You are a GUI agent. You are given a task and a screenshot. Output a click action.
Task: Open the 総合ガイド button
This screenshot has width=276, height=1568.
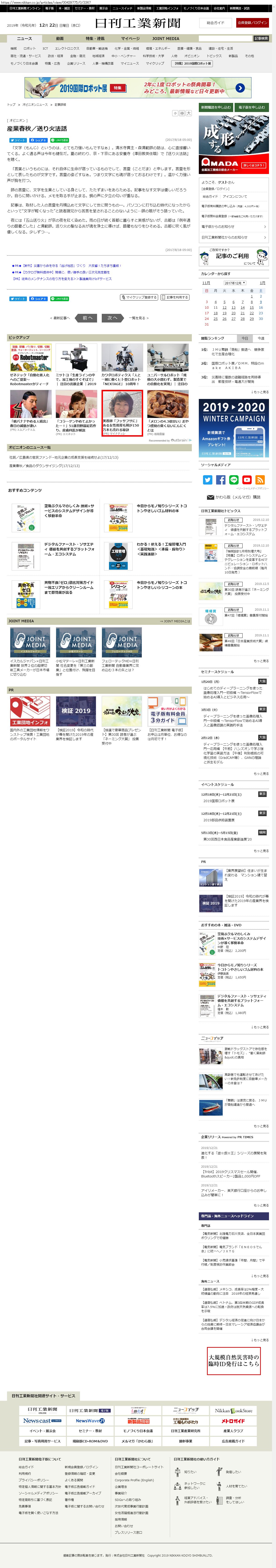pos(215,22)
